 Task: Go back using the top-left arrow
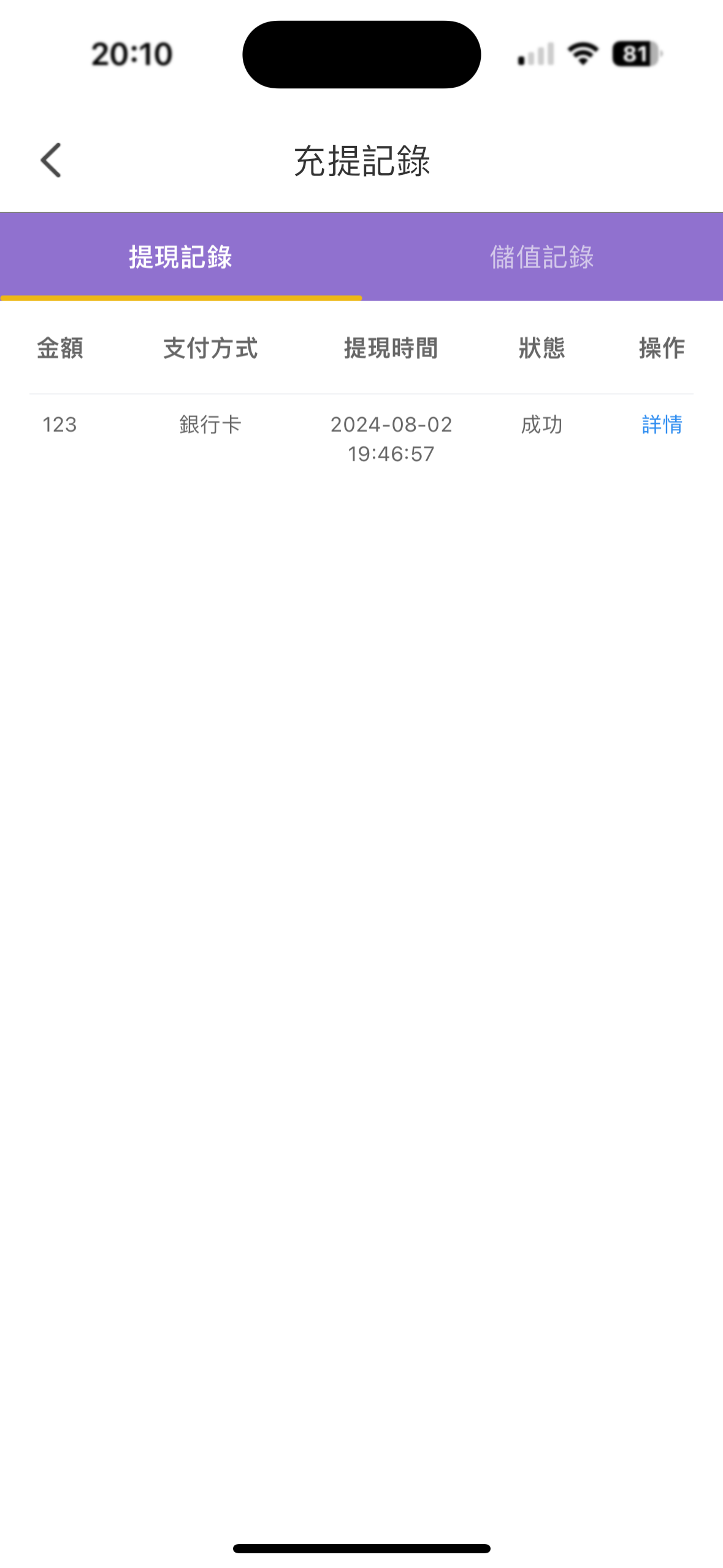[51, 160]
